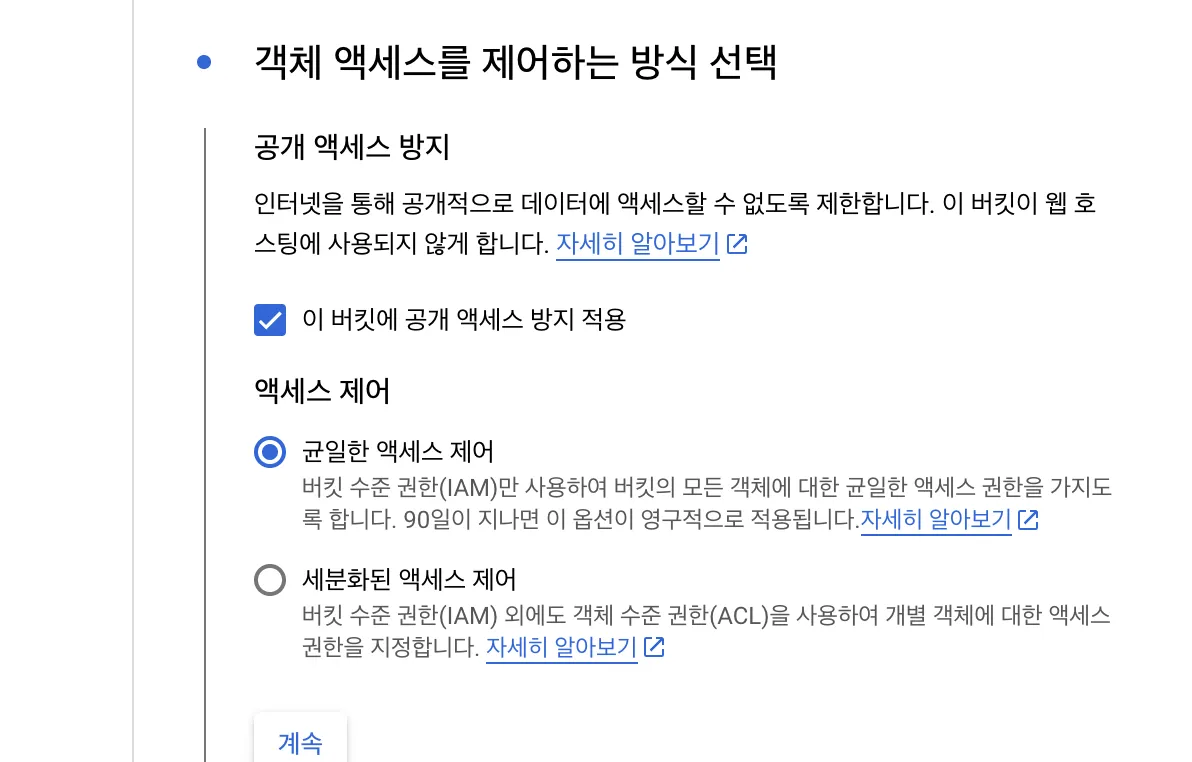1192x762 pixels.
Task: Open '자세히 알아보기' link under 균일한 액세스 제어
Action: 936,520
